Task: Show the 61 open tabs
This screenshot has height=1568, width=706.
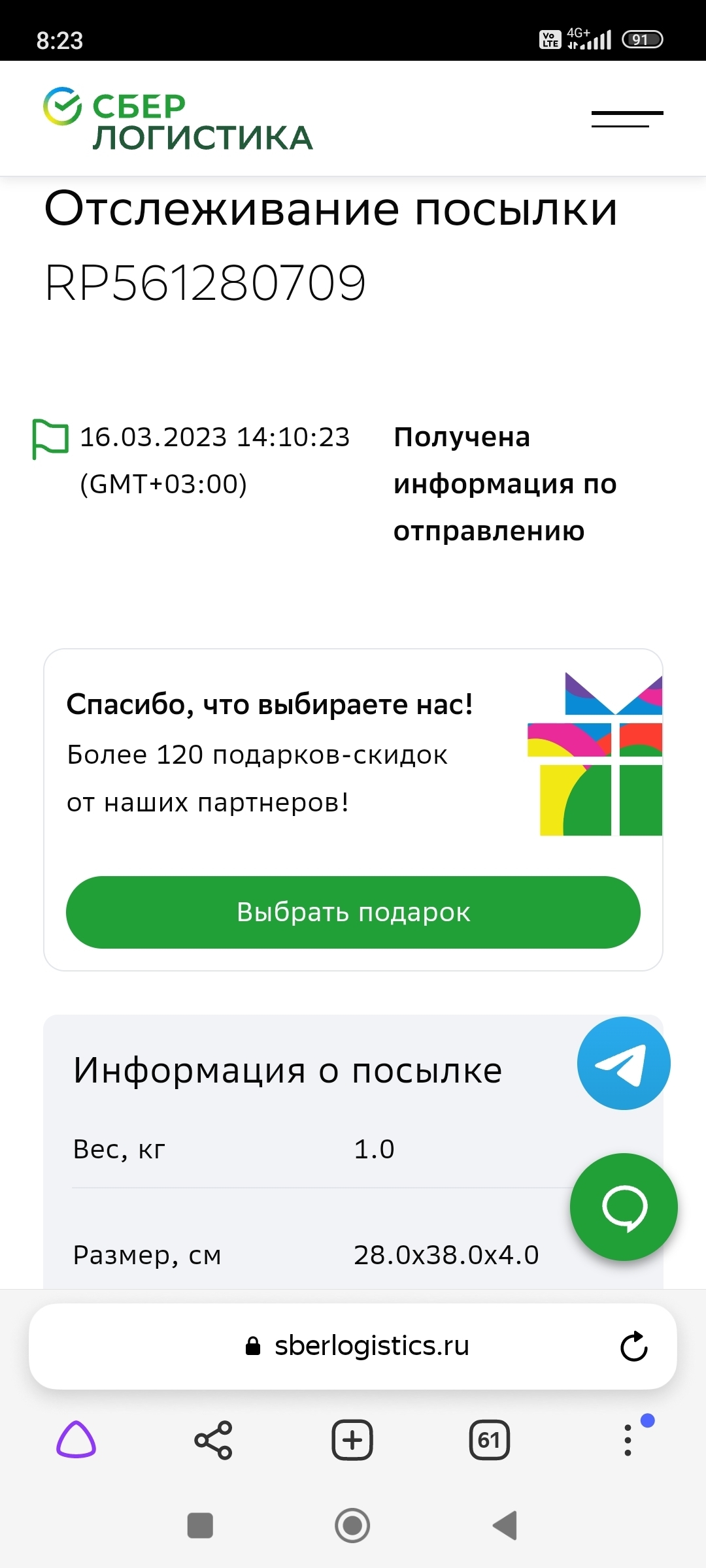Action: pos(490,1440)
